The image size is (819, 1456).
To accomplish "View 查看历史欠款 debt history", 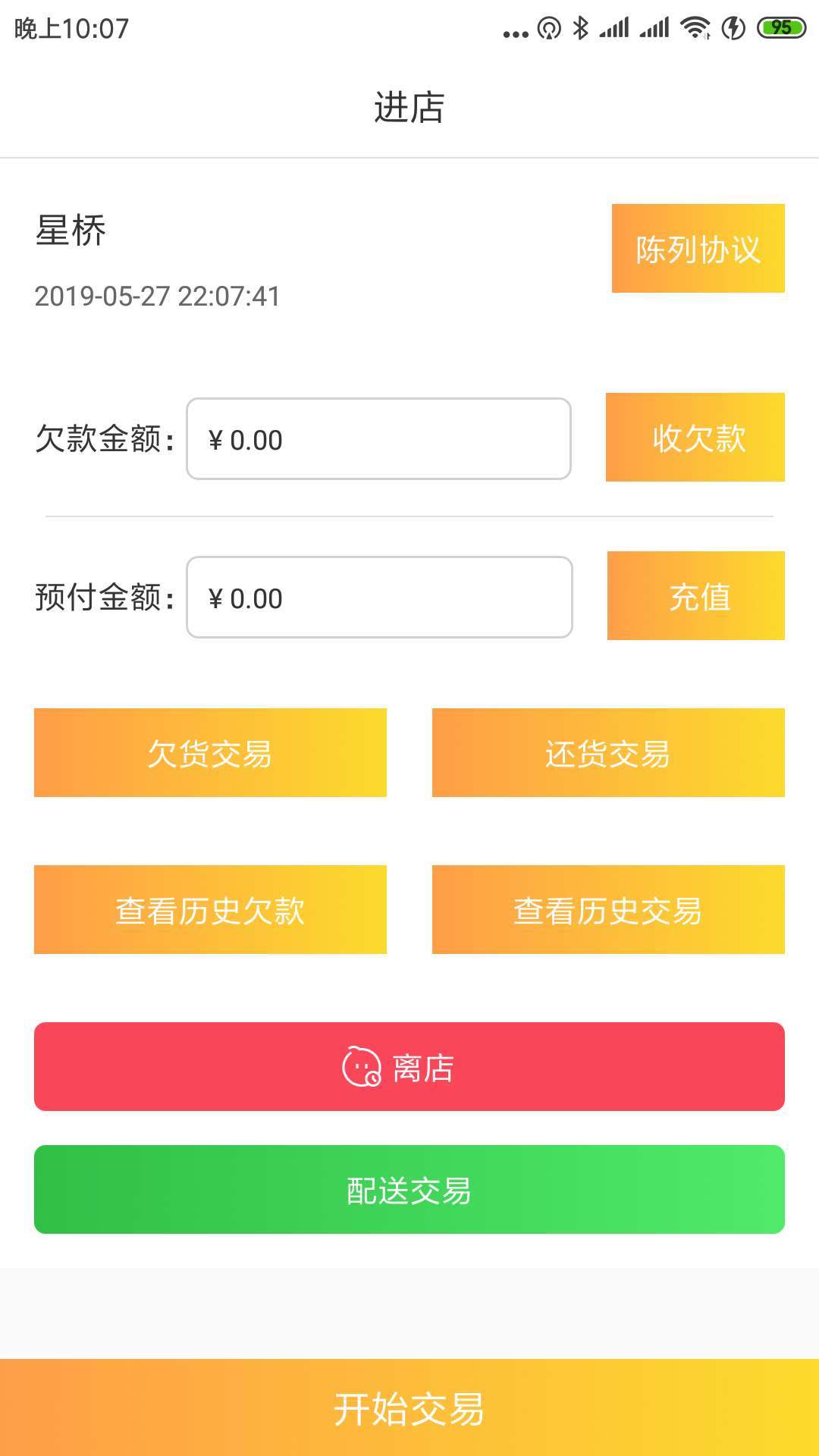I will tap(210, 909).
